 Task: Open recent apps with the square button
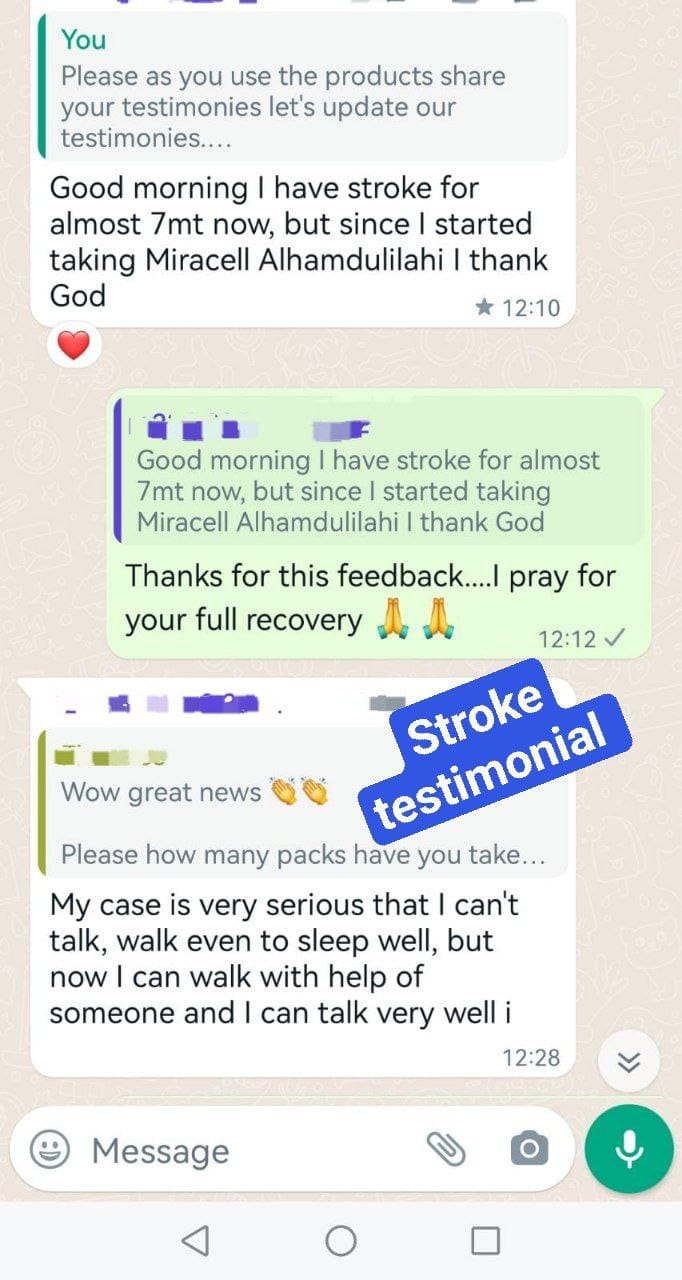tap(485, 1241)
